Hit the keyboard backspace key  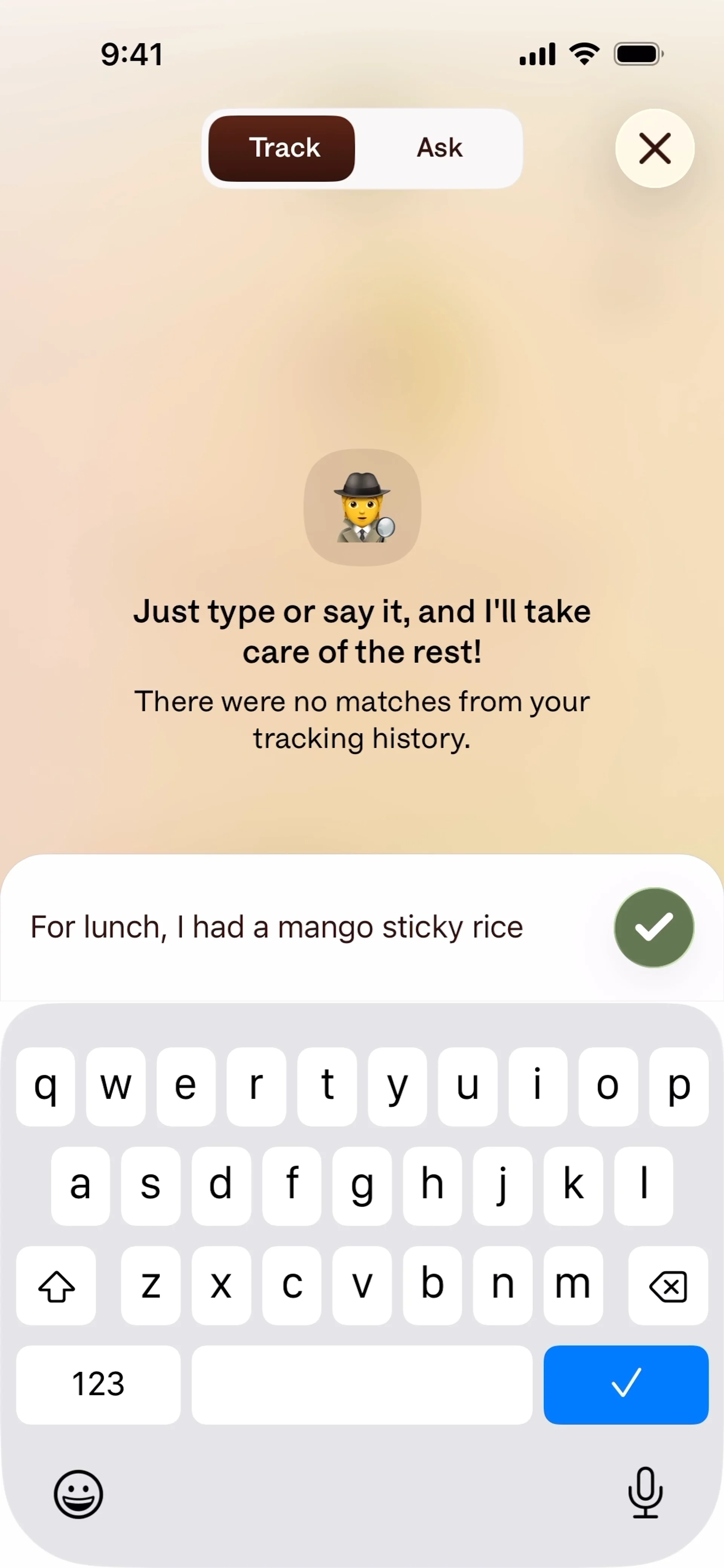coord(667,1285)
